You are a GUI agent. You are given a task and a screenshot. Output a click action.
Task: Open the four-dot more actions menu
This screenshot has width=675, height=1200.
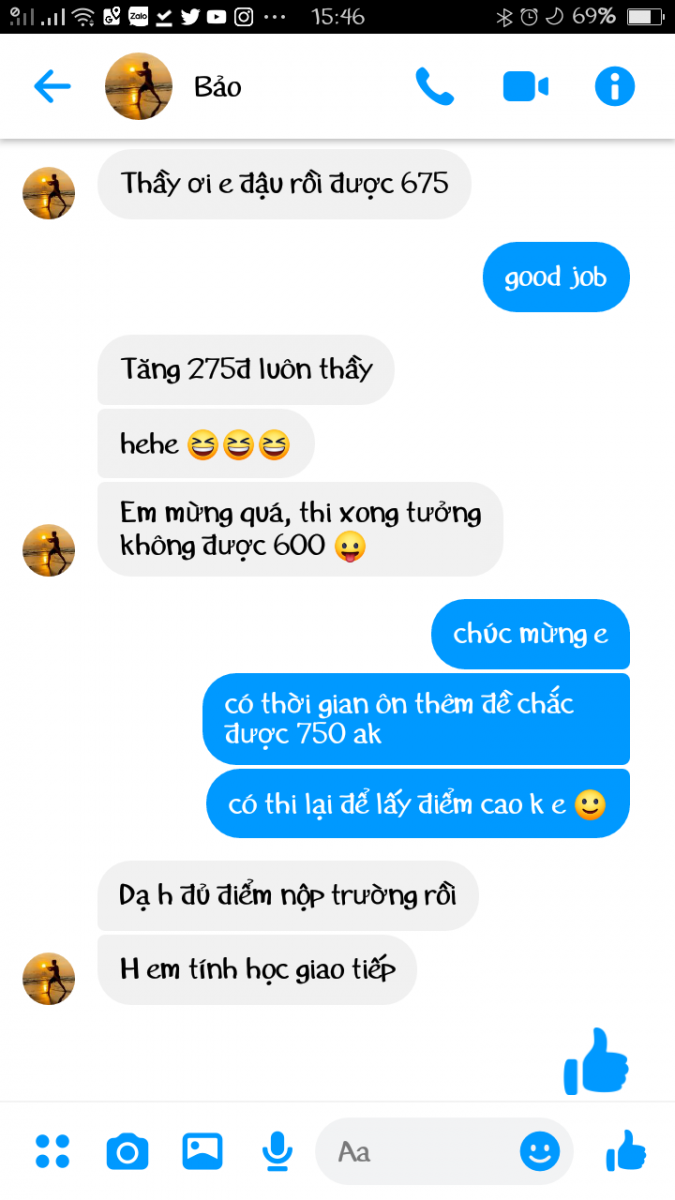52,1152
